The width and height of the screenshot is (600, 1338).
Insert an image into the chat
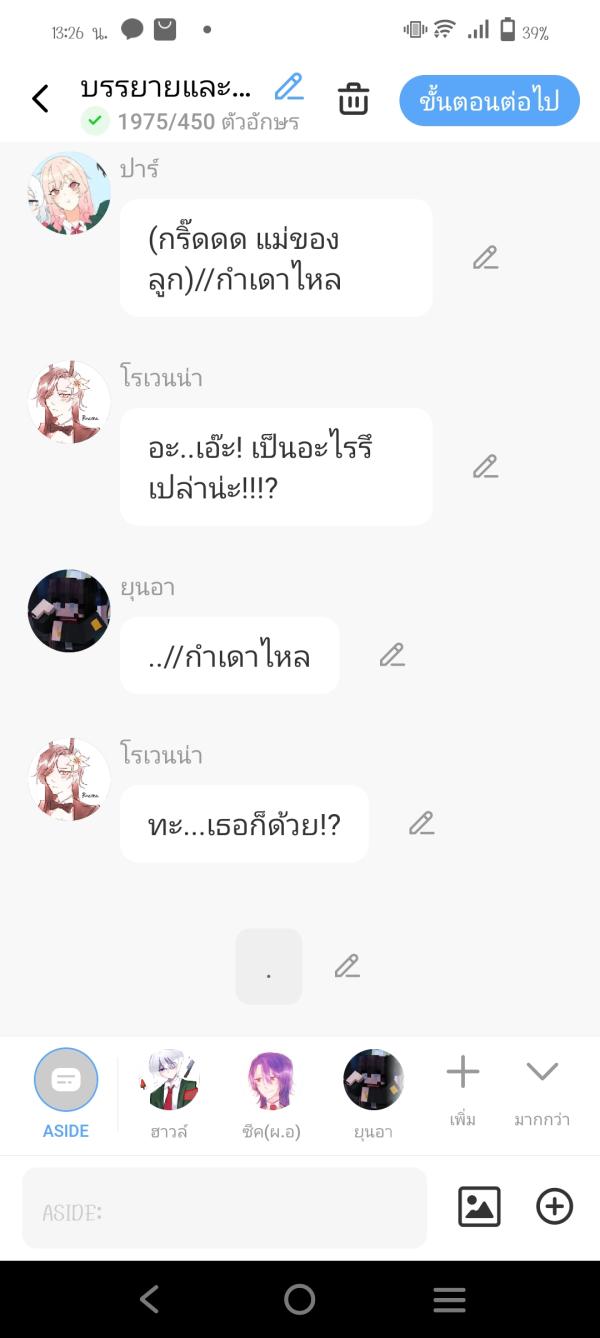(x=479, y=1207)
